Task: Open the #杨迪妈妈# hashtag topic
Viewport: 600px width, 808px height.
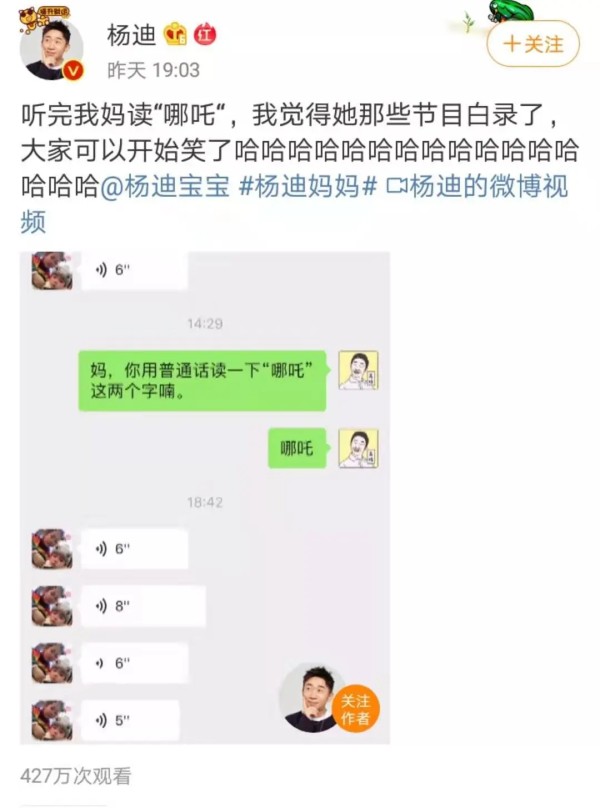Action: [308, 188]
